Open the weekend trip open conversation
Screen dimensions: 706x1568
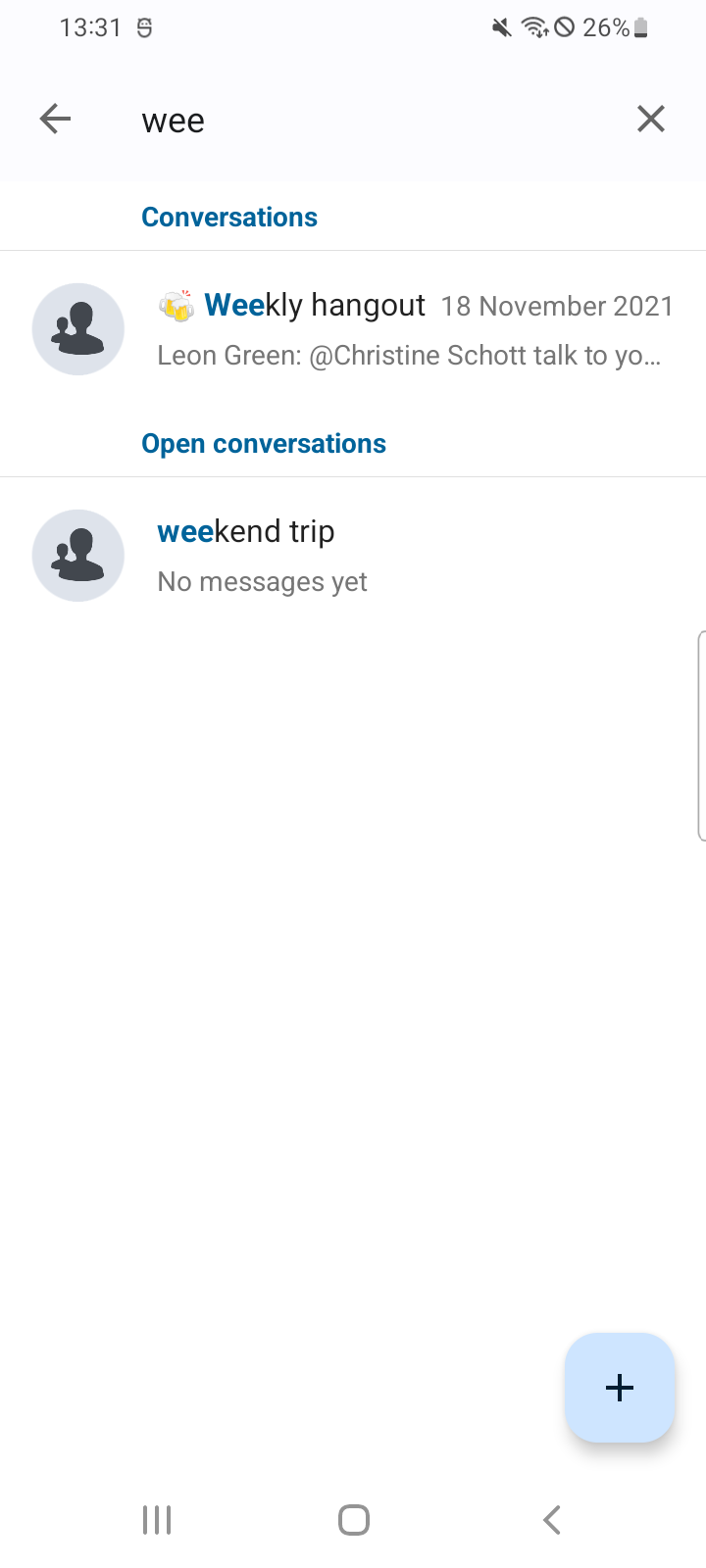pyautogui.click(x=353, y=556)
